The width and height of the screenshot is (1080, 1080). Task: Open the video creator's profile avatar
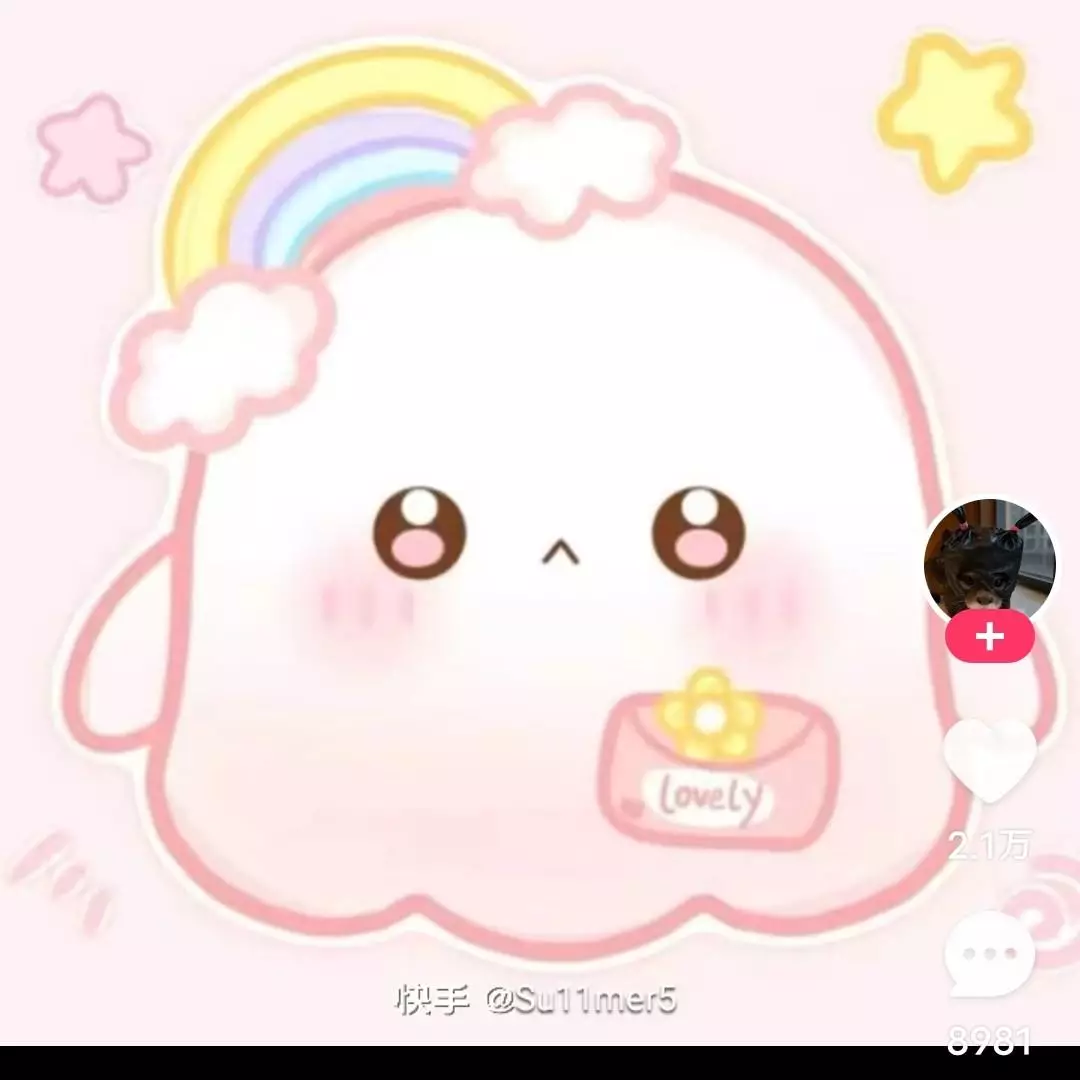click(x=989, y=562)
